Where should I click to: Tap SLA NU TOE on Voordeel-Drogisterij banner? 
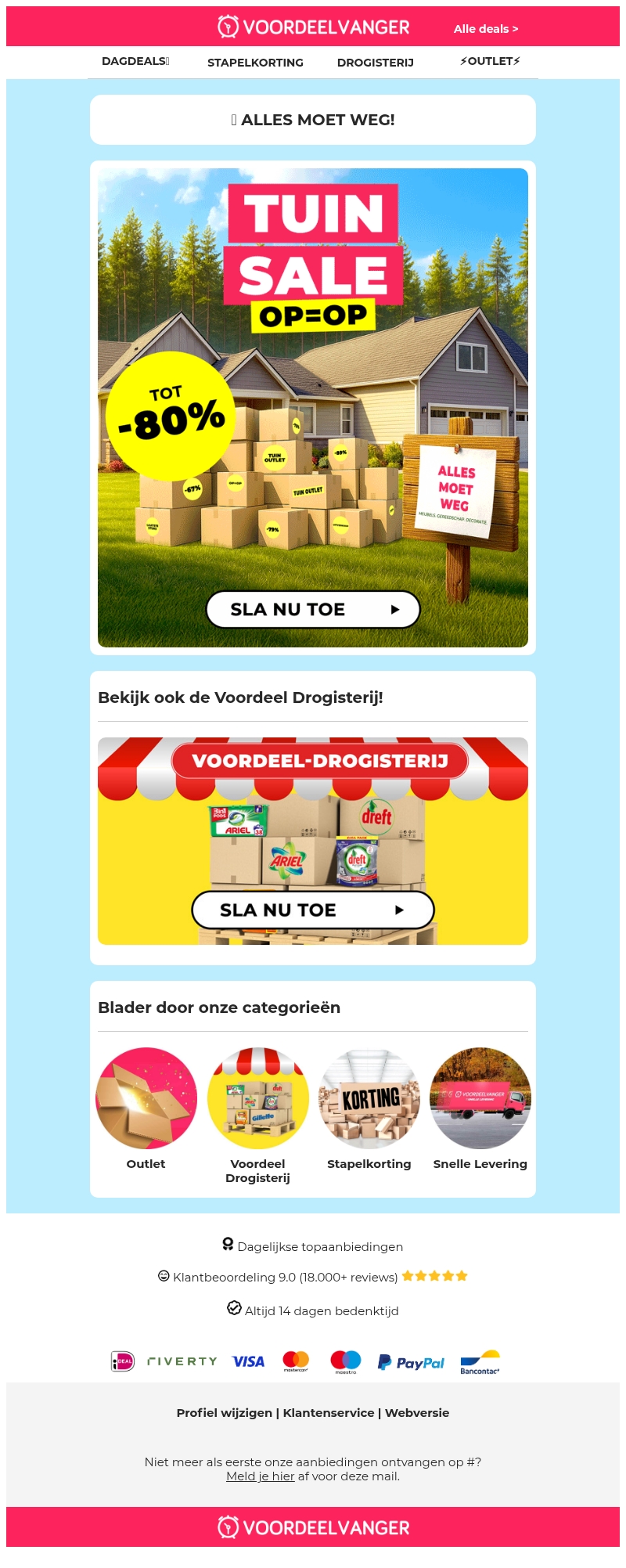tap(313, 910)
